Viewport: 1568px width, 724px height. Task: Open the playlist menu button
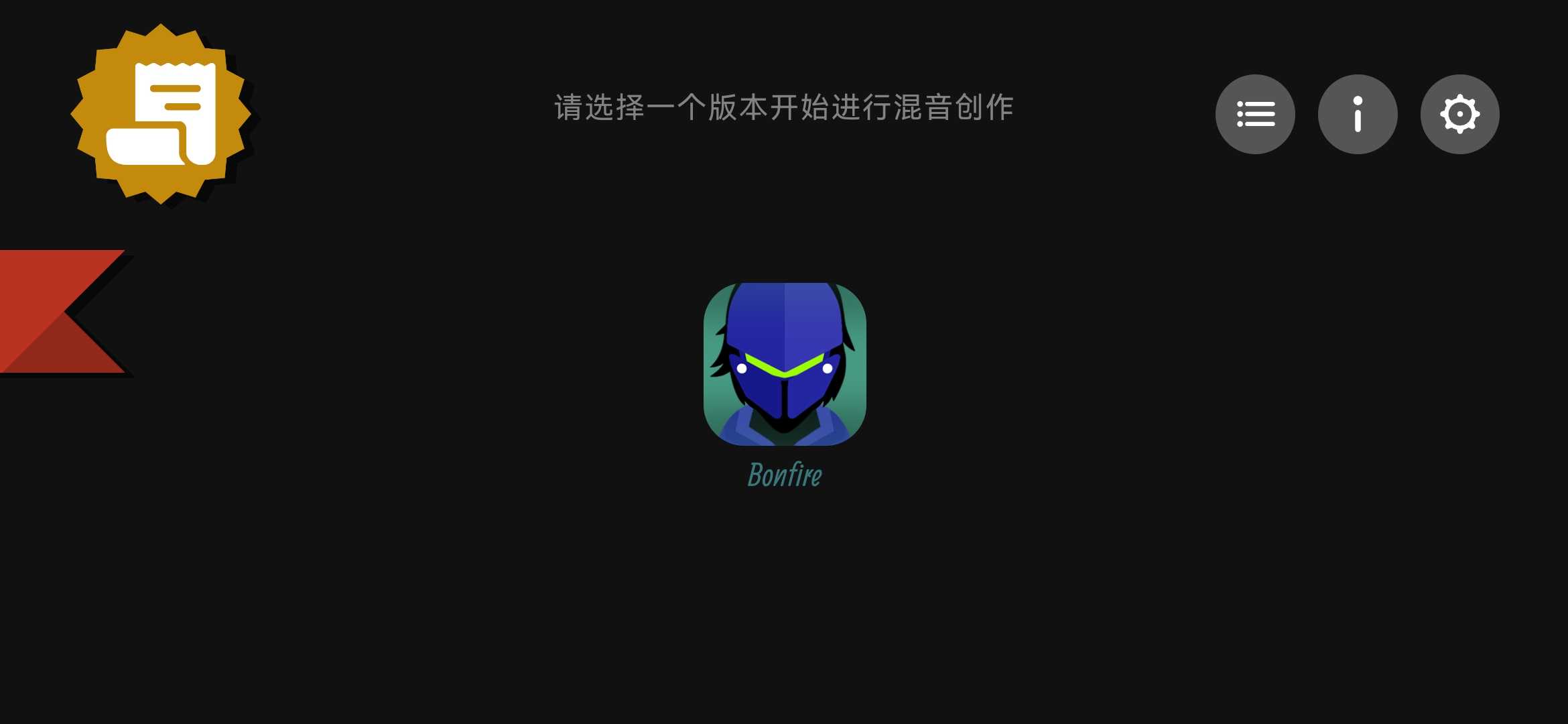[x=1255, y=114]
